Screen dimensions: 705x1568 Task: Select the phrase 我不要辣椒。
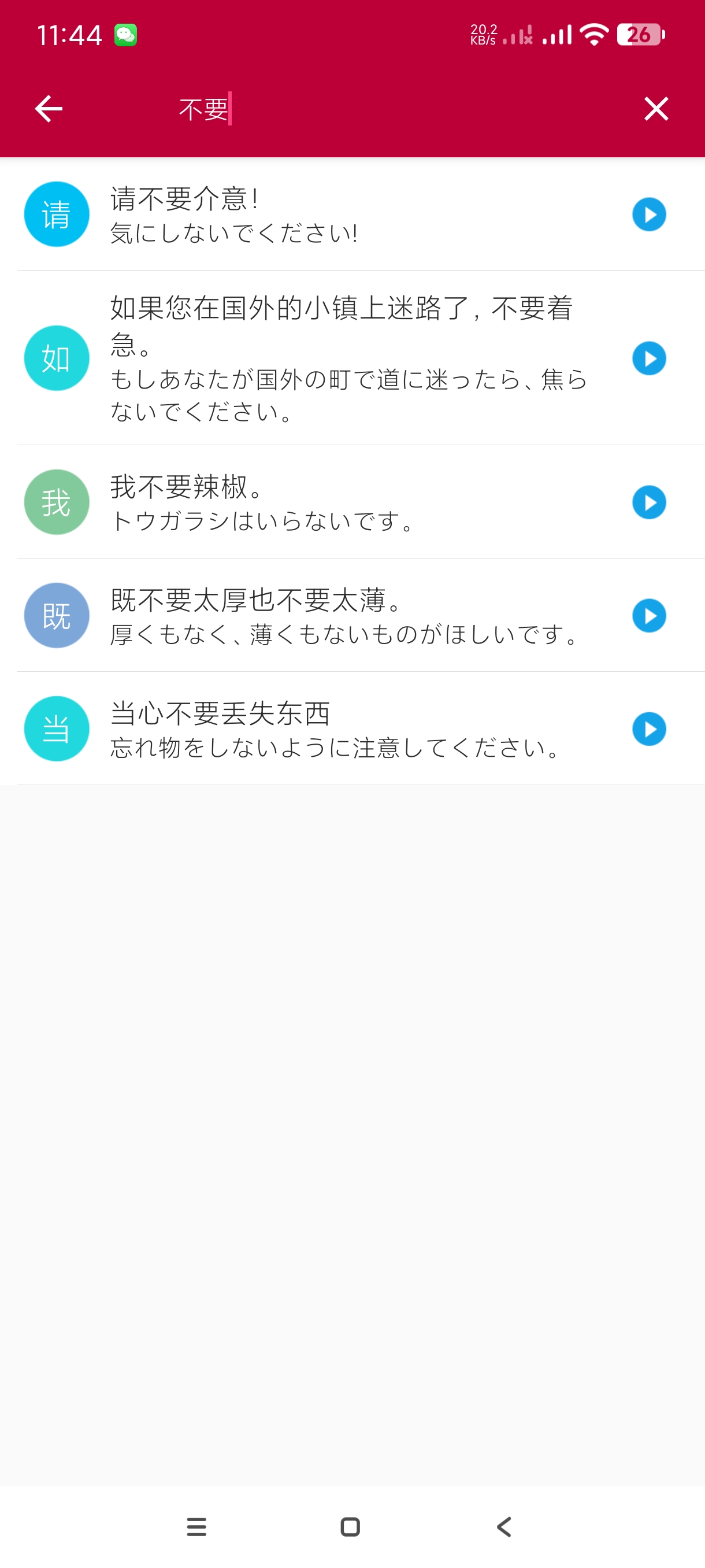coord(340,503)
